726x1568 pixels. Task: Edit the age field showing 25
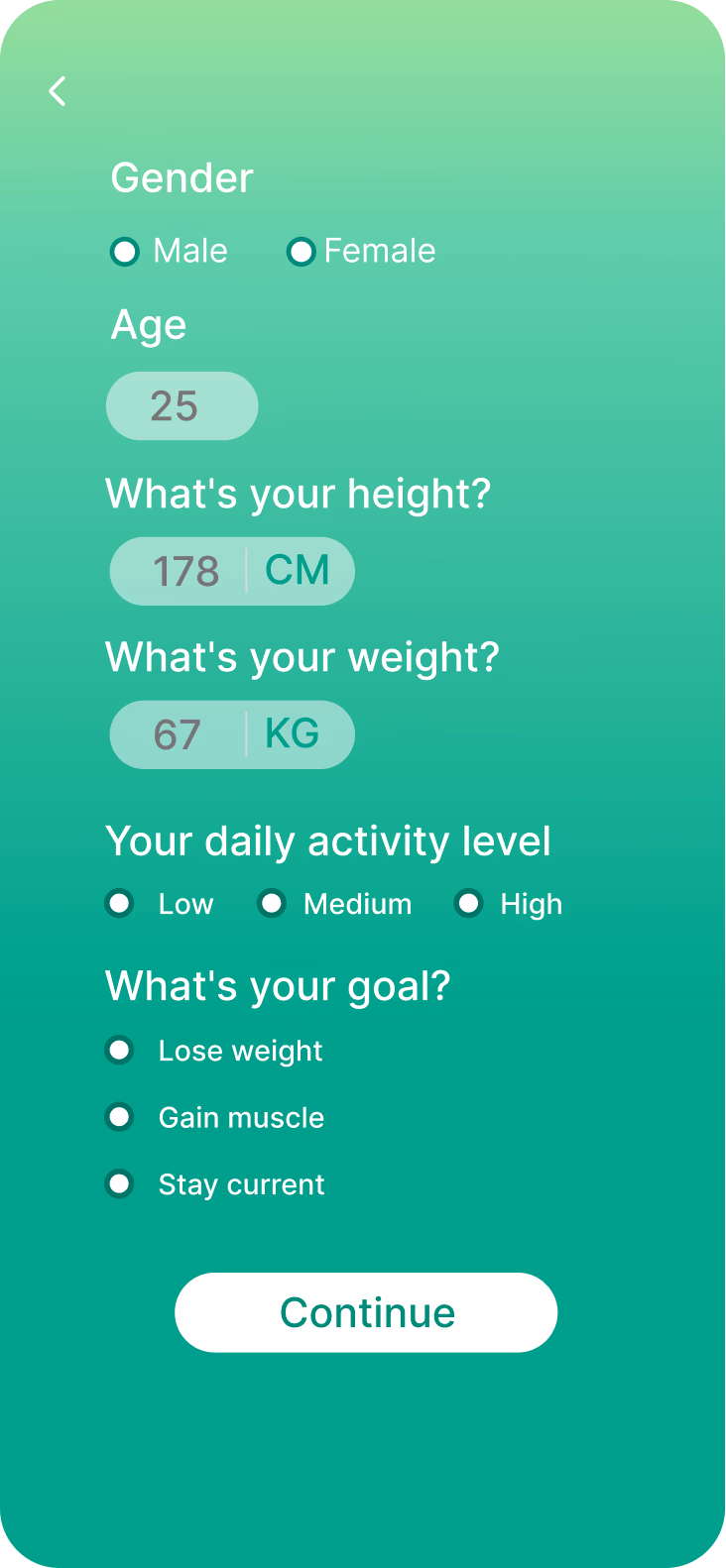pos(181,406)
